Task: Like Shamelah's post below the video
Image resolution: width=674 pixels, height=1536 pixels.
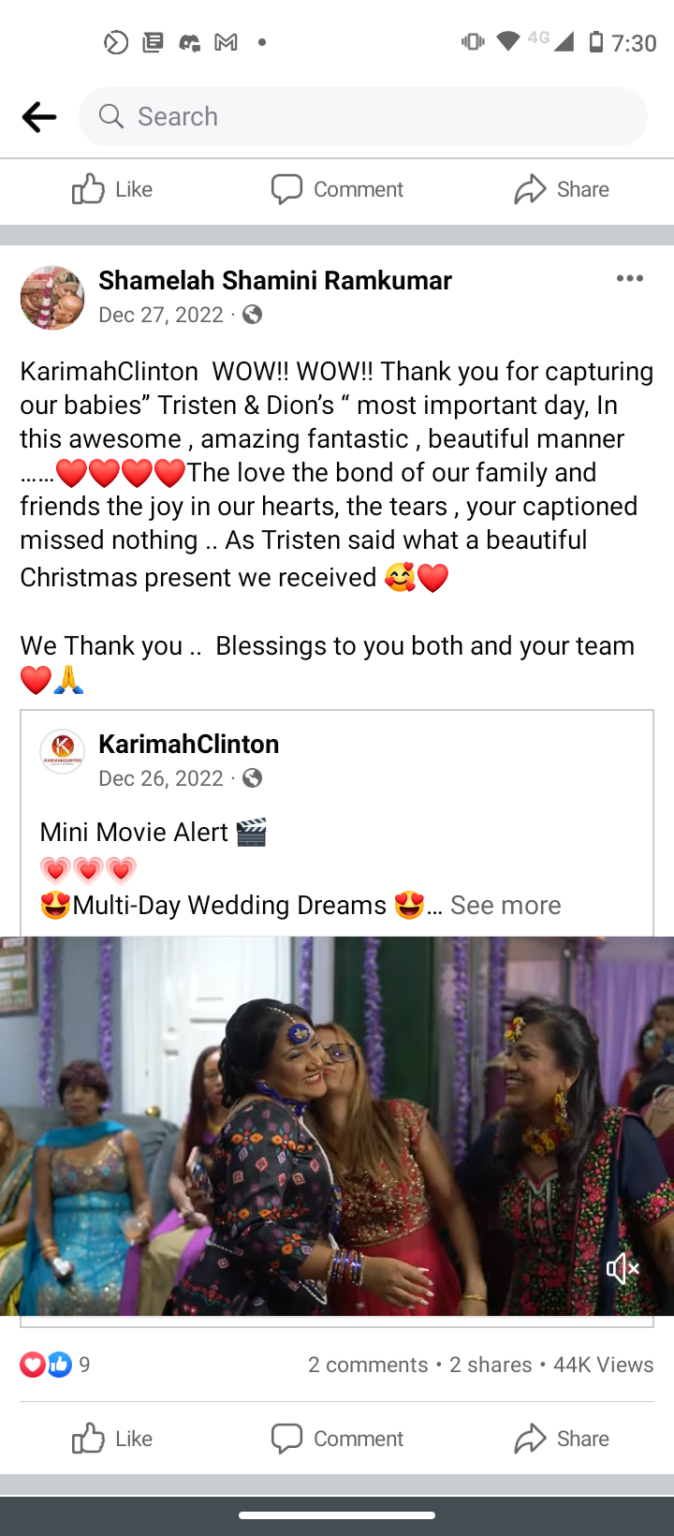Action: point(112,1438)
